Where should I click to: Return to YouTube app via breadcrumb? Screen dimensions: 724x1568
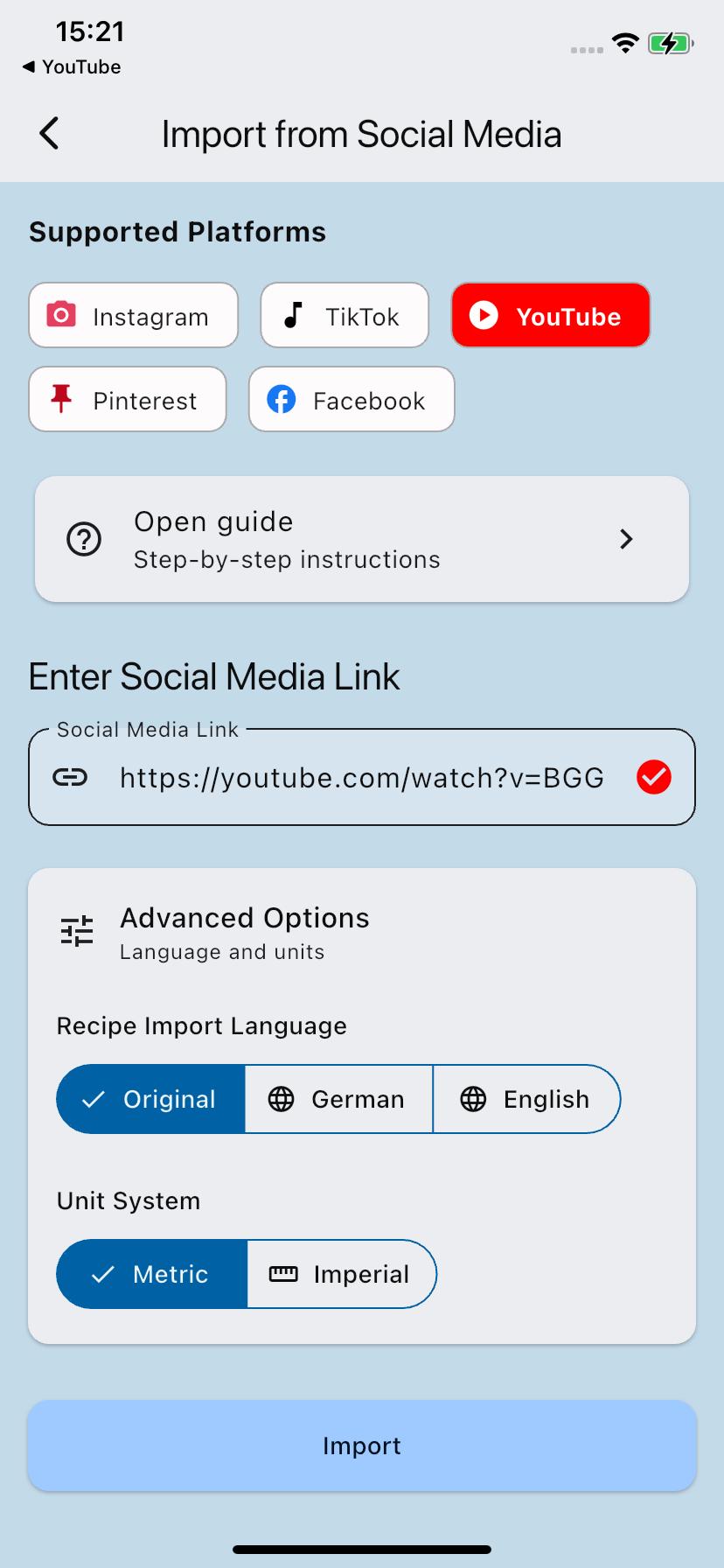coord(72,67)
